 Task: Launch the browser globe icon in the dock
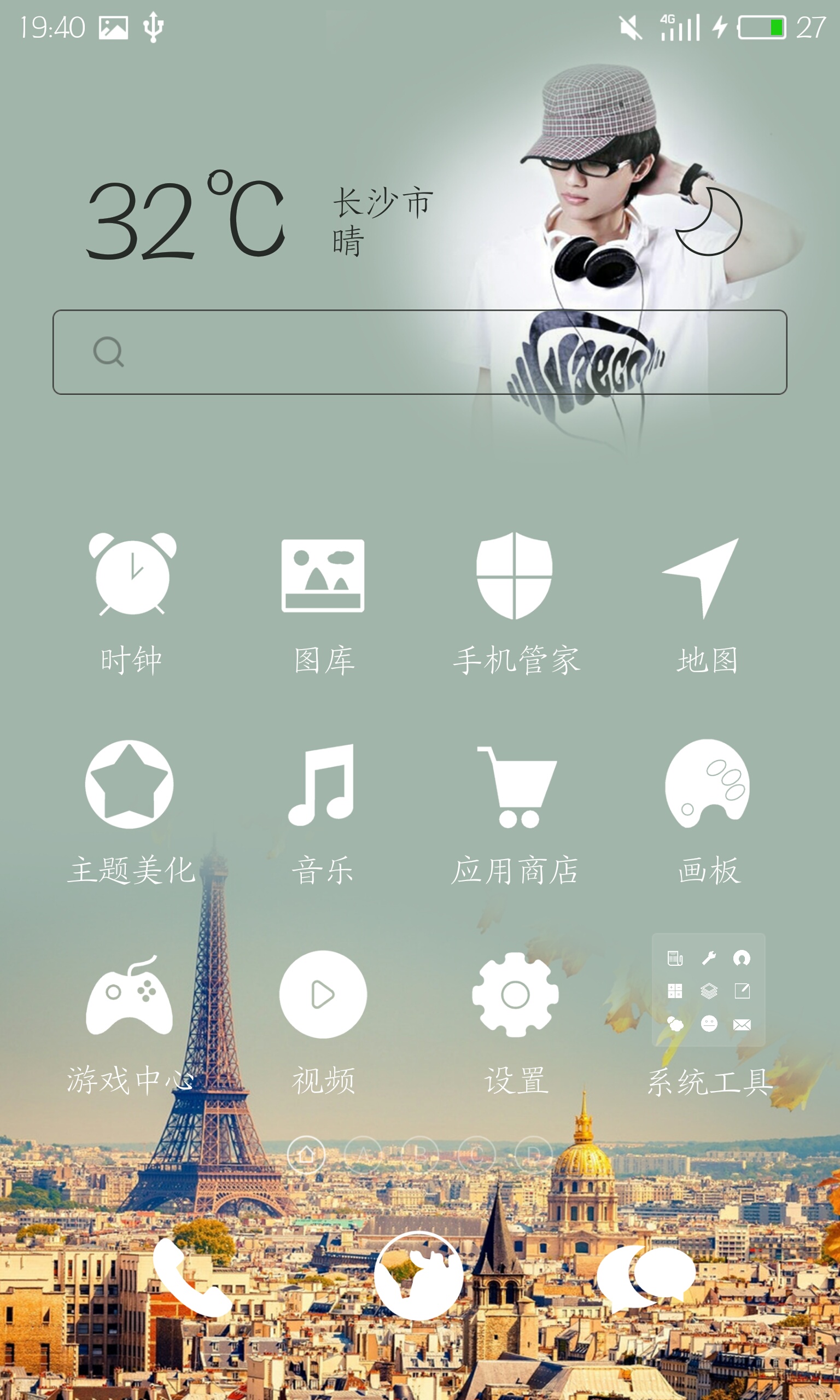click(x=419, y=1276)
